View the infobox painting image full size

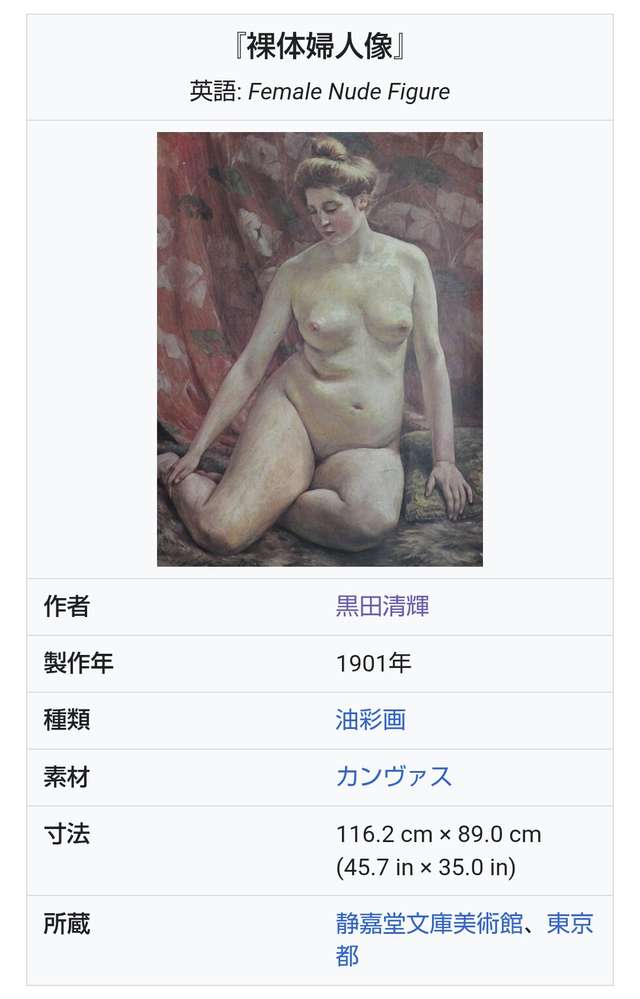[x=320, y=349]
